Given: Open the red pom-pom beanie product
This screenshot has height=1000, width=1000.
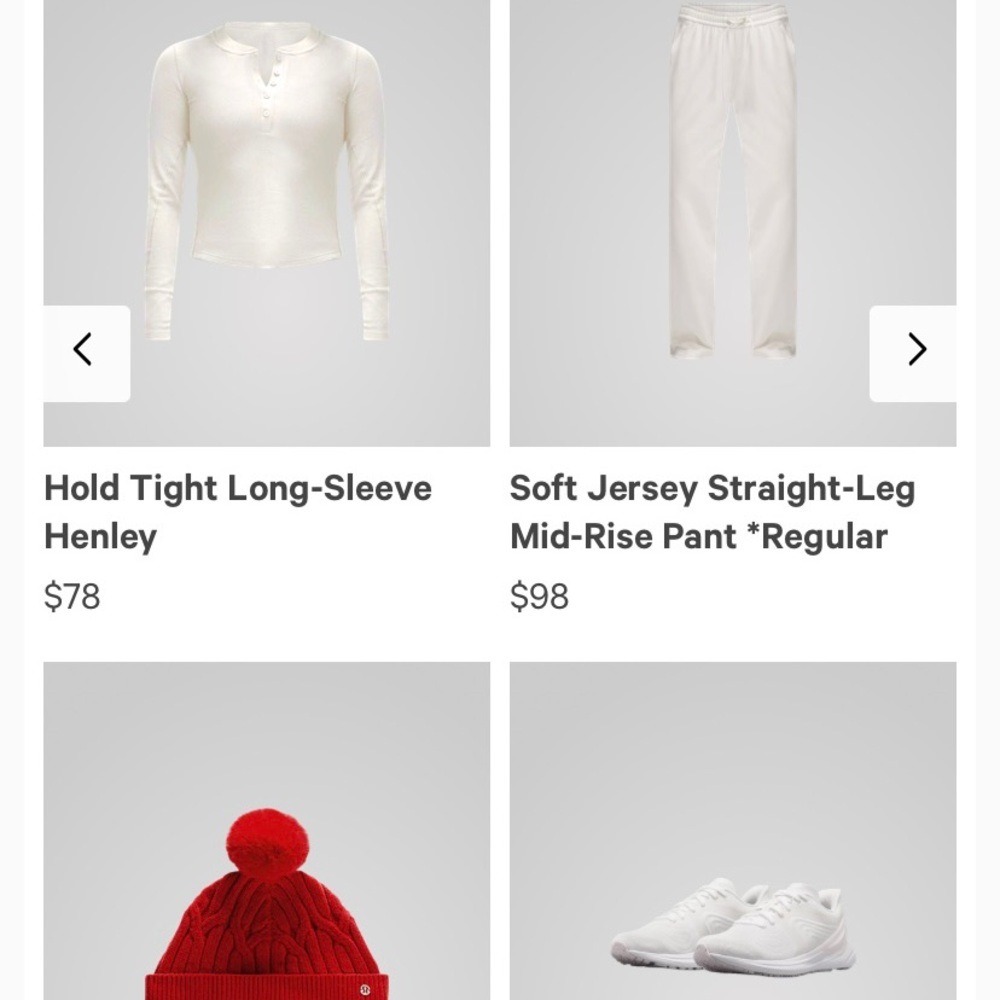Looking at the screenshot, I should tap(267, 900).
